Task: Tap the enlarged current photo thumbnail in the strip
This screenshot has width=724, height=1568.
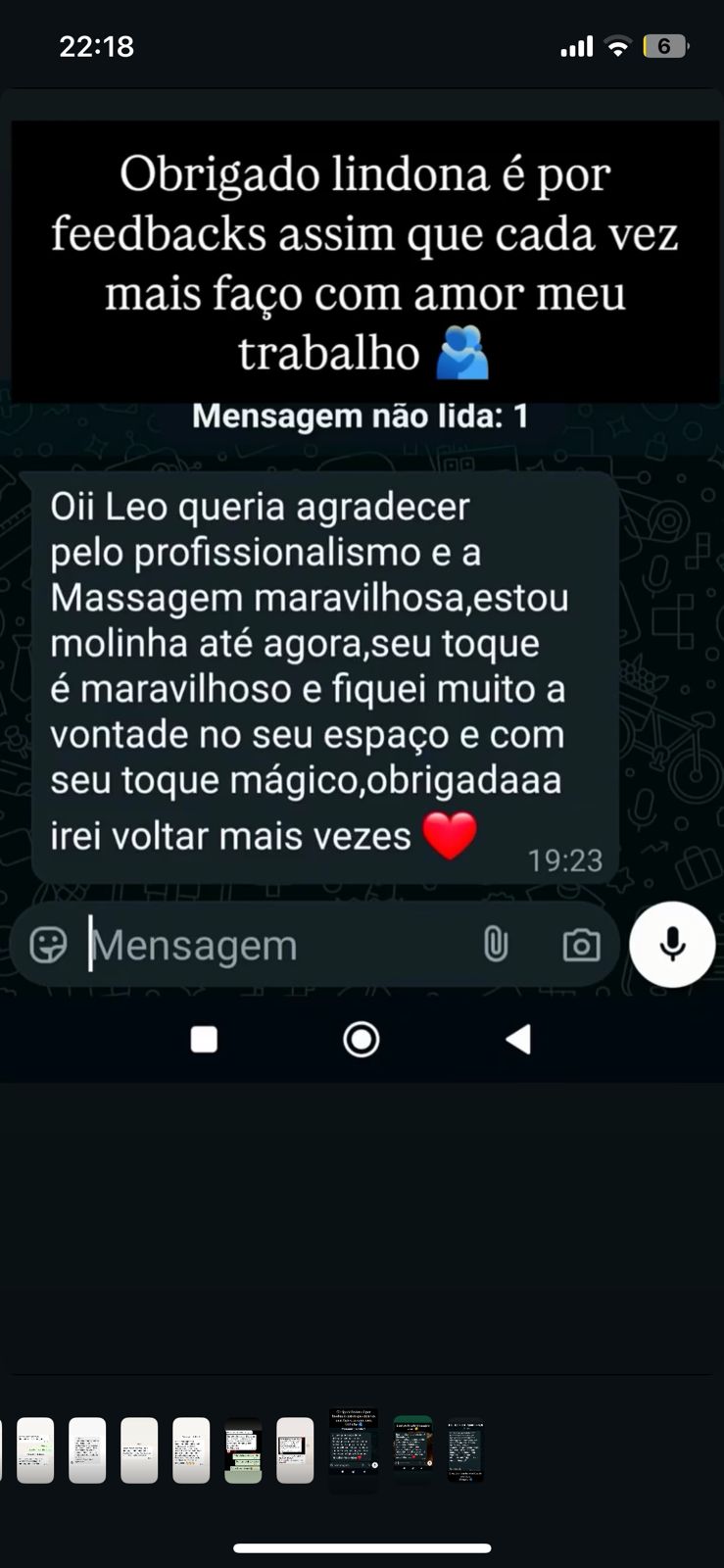Action: (353, 1448)
